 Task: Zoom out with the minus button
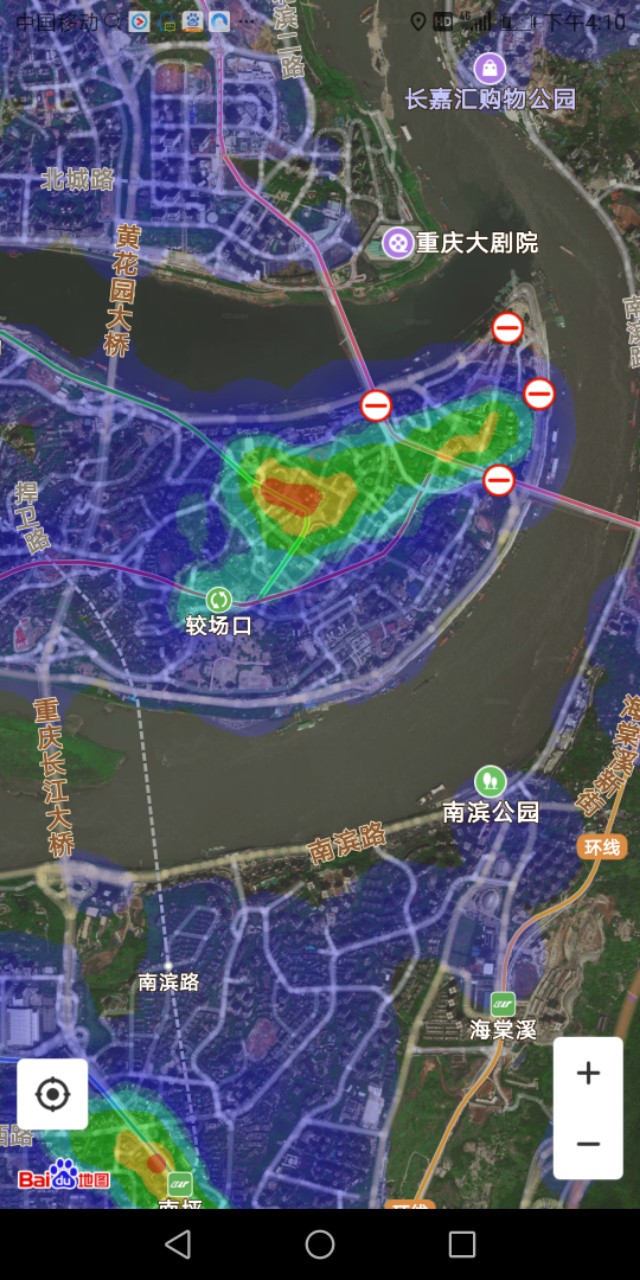588,1144
